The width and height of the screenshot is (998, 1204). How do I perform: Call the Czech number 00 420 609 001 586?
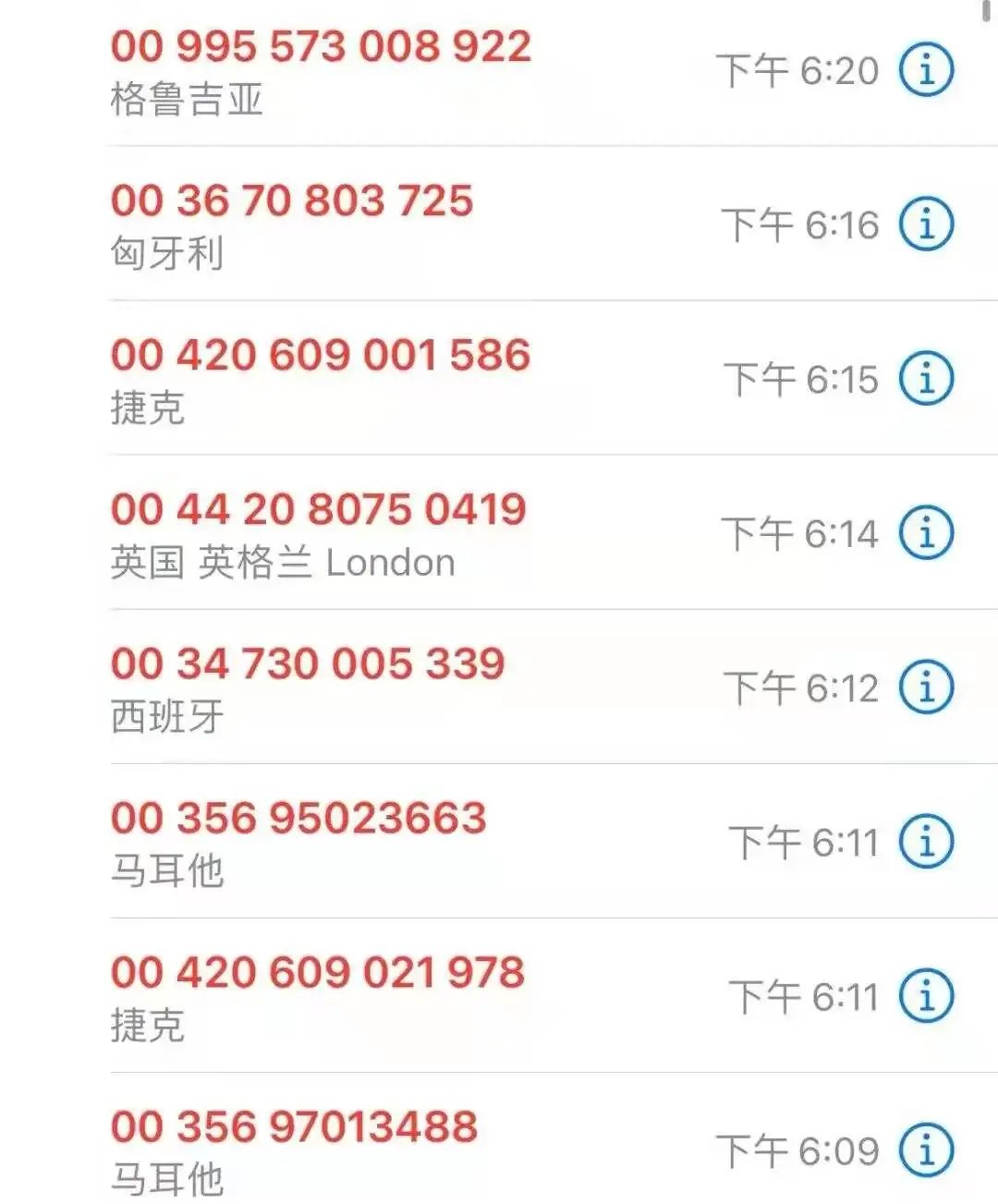pos(319,355)
